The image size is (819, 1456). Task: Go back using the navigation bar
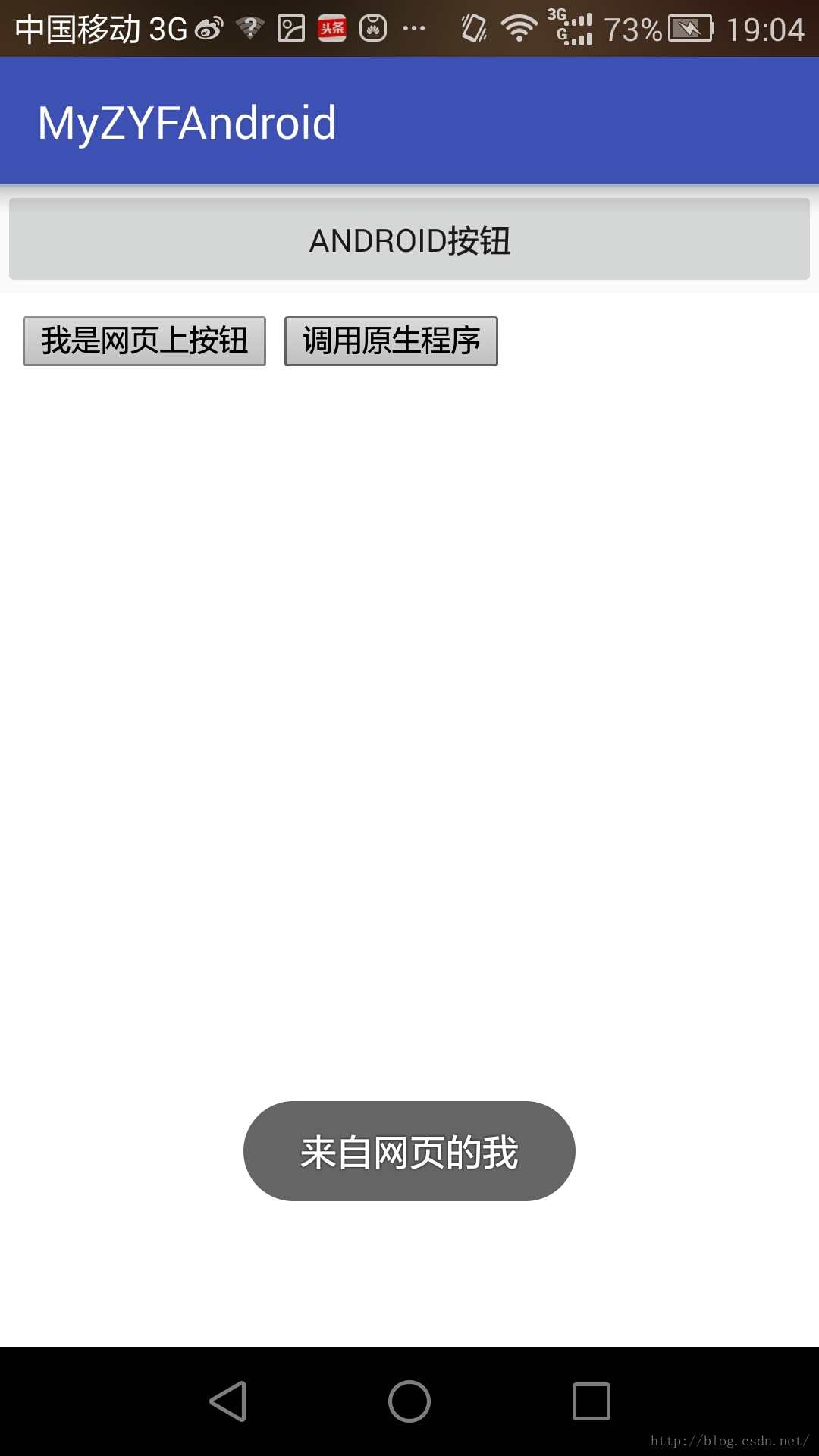pos(227,1401)
